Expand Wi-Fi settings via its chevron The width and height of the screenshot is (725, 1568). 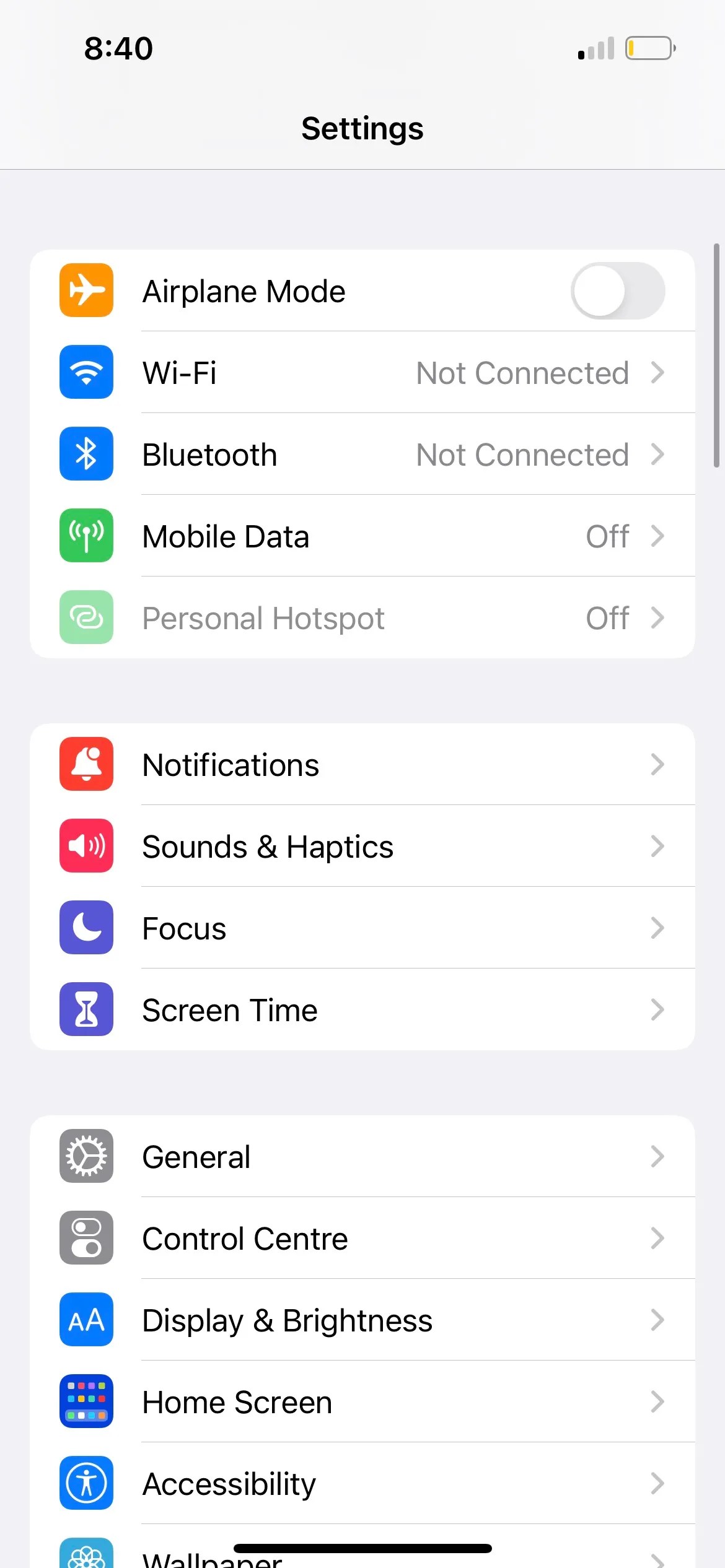click(658, 372)
